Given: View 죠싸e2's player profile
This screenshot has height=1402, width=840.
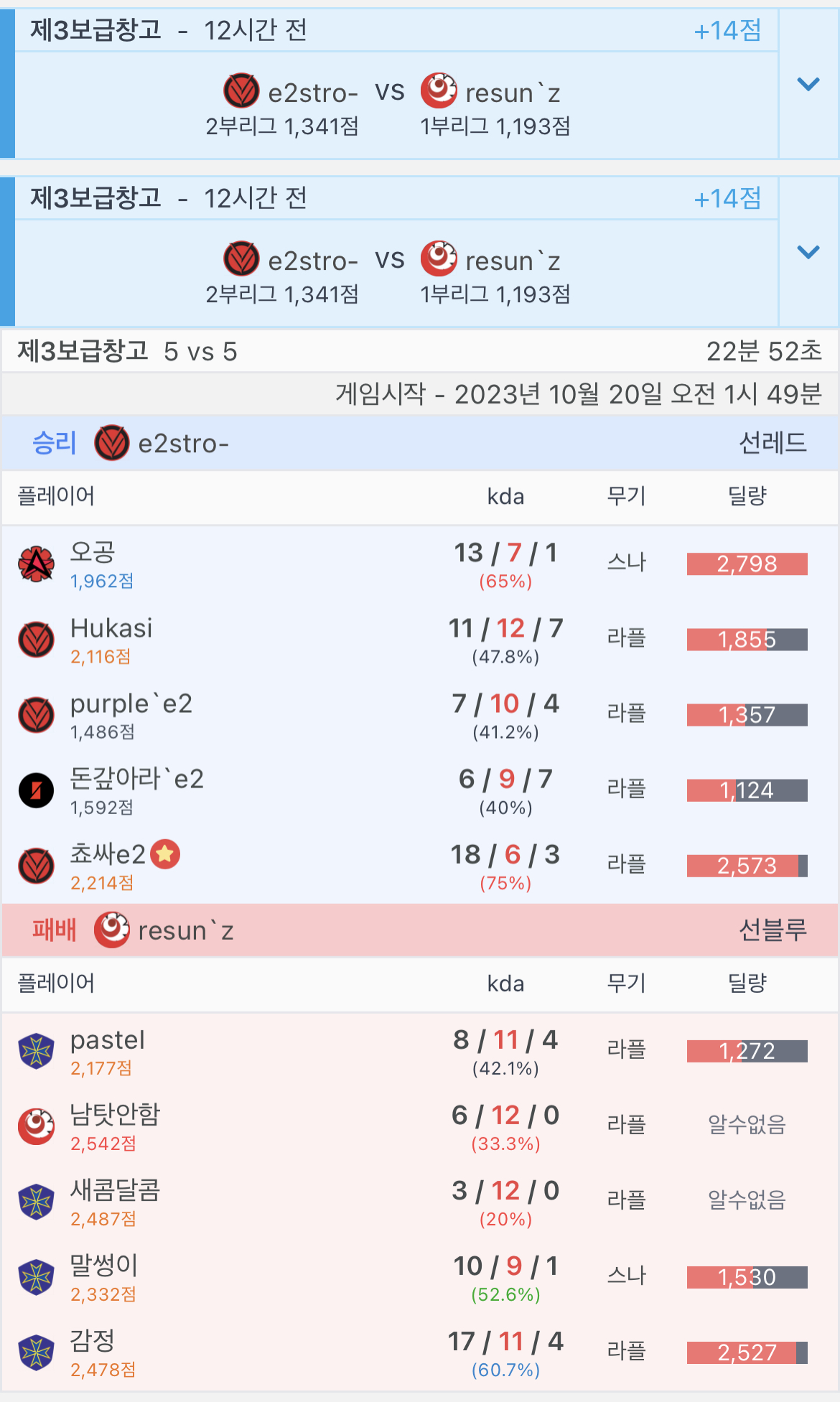Looking at the screenshot, I should point(108,854).
